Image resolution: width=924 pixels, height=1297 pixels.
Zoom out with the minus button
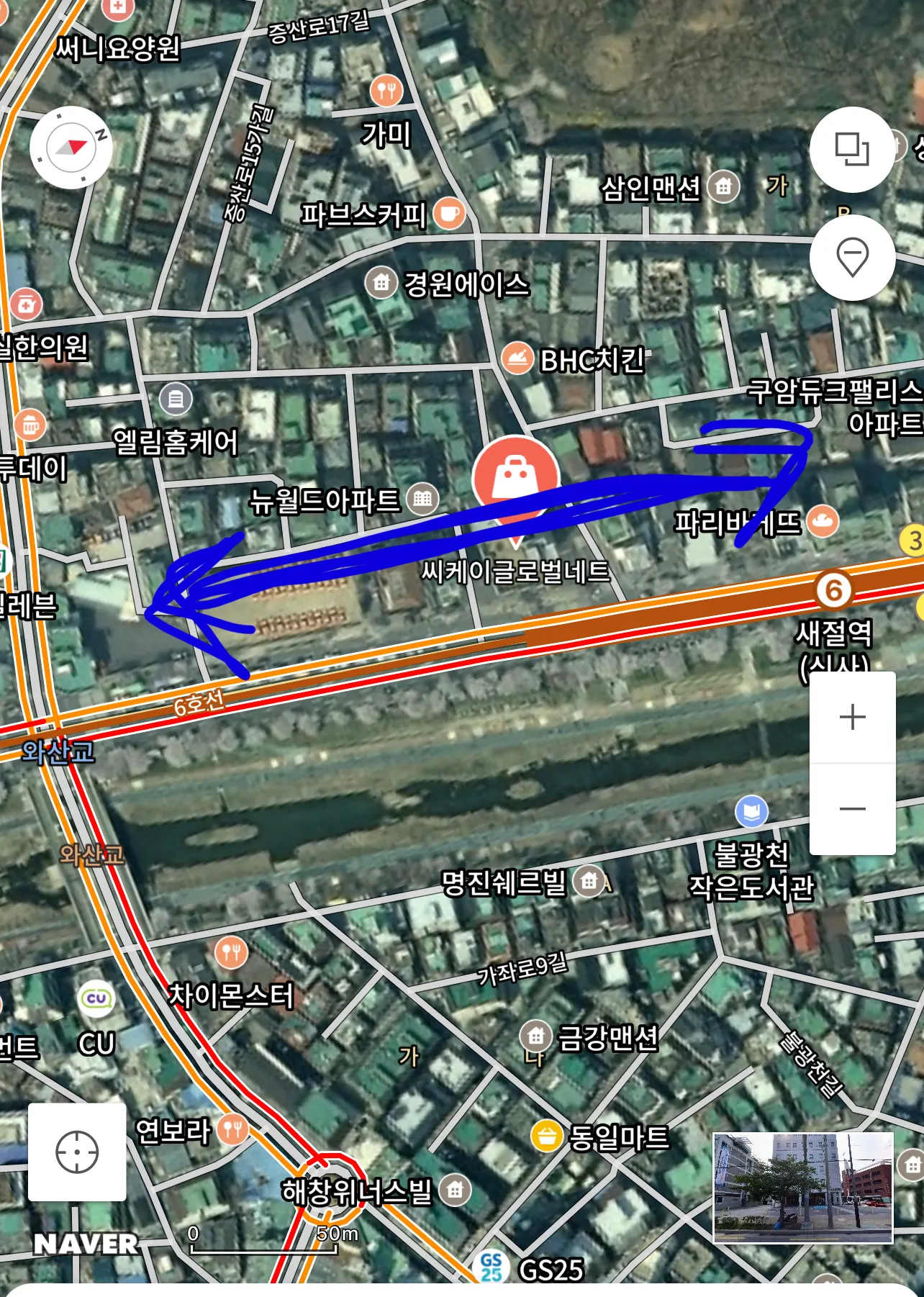tap(852, 809)
